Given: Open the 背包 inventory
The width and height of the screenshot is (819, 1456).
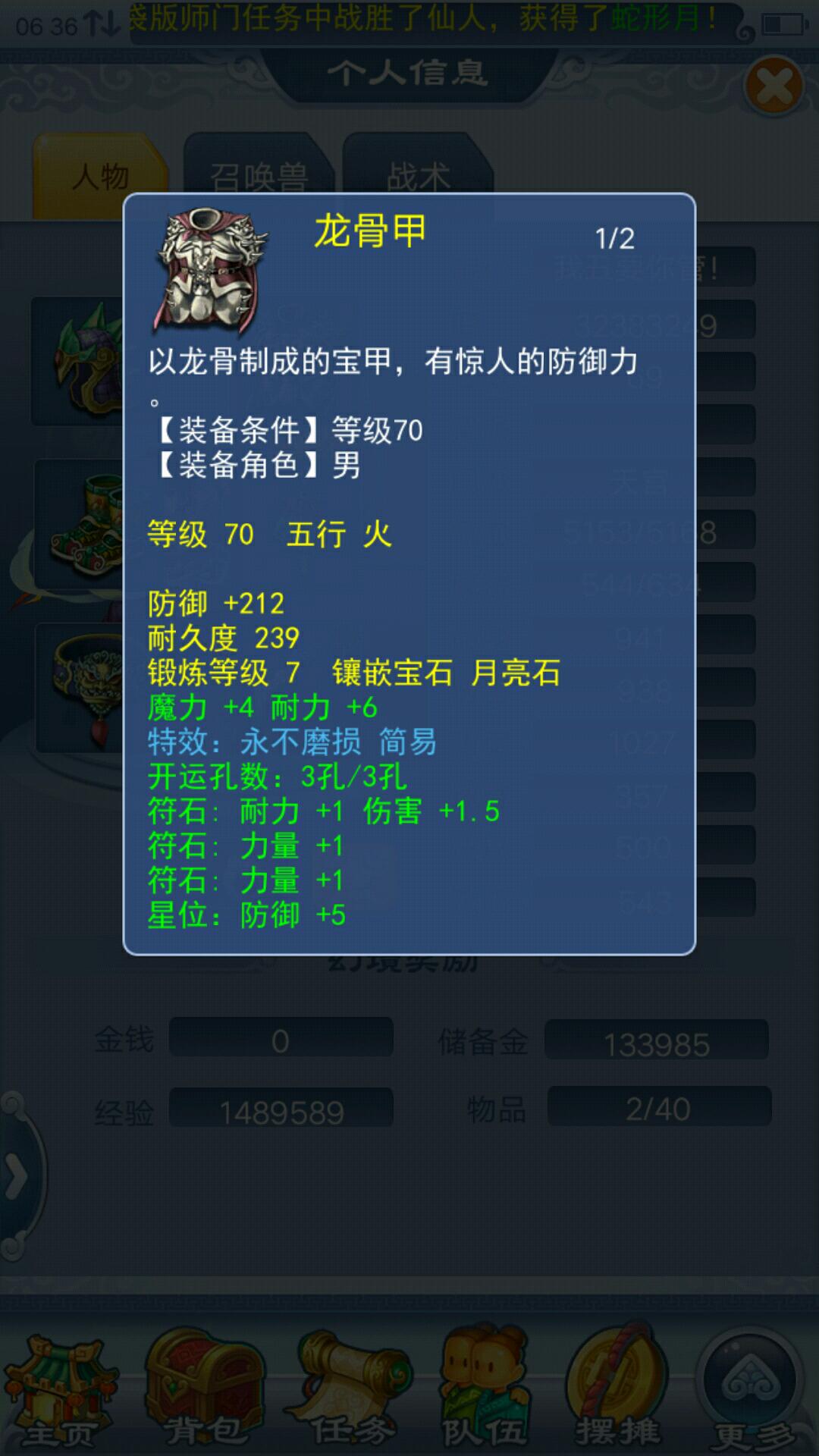Looking at the screenshot, I should coord(205,1392).
